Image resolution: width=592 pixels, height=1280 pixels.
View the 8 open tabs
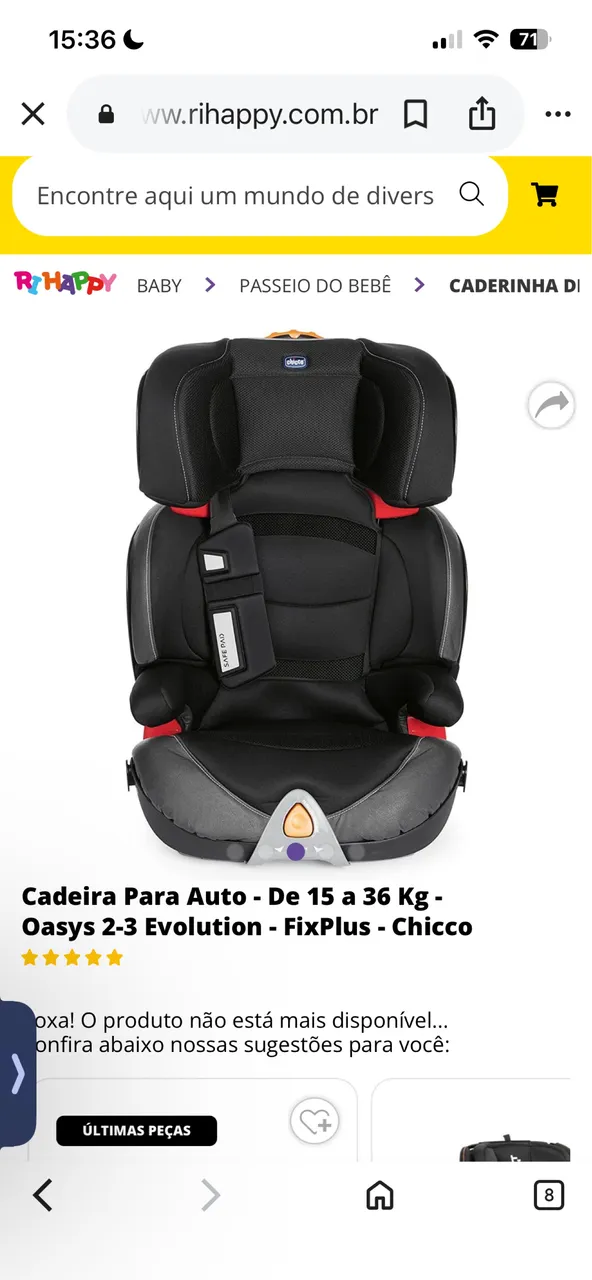click(549, 1194)
